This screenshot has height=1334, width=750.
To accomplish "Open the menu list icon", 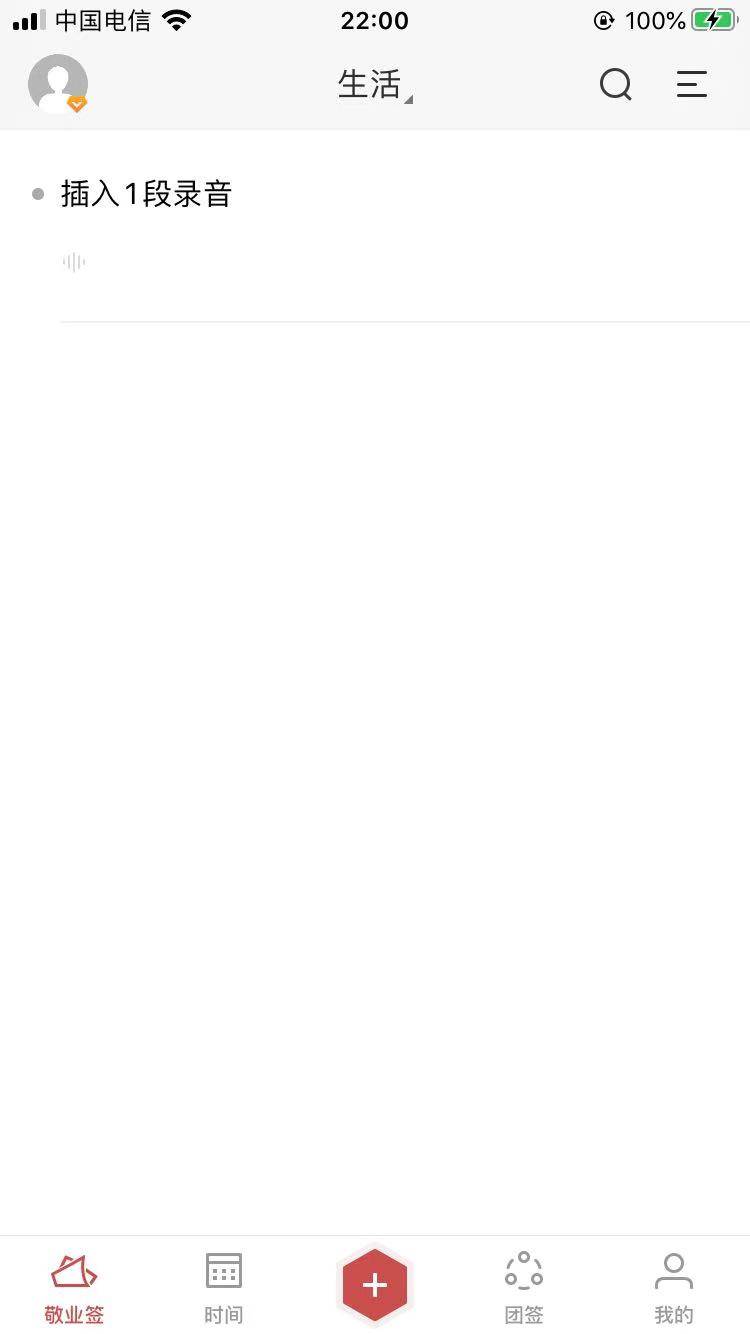I will (x=692, y=85).
